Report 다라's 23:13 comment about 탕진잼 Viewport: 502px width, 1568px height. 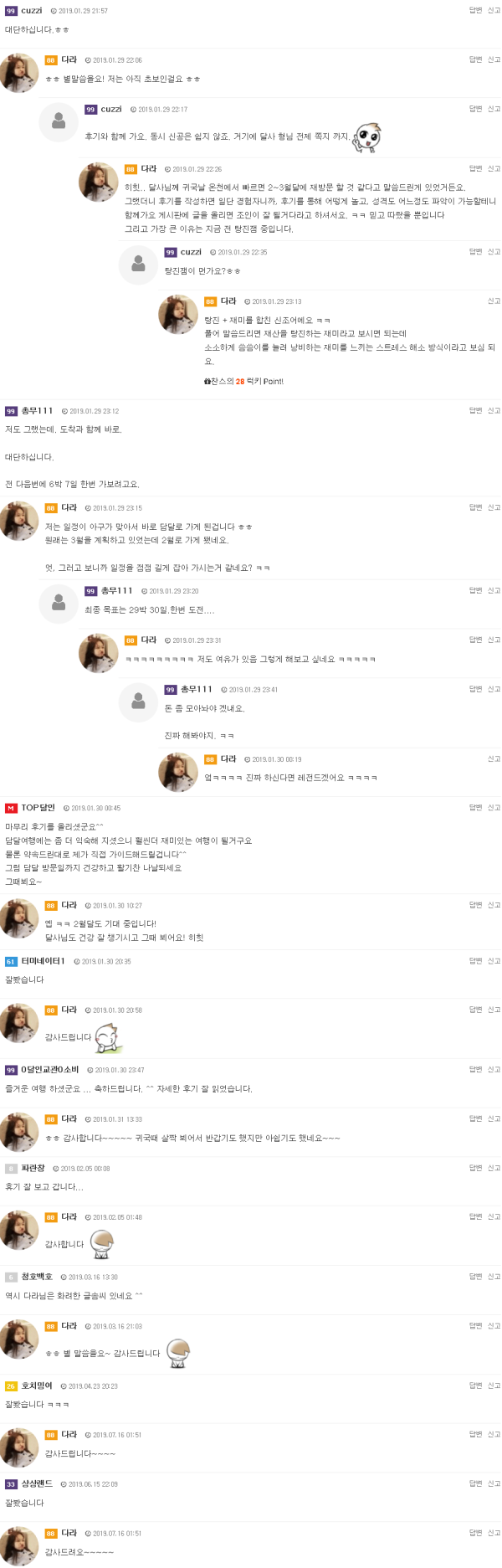tap(494, 301)
